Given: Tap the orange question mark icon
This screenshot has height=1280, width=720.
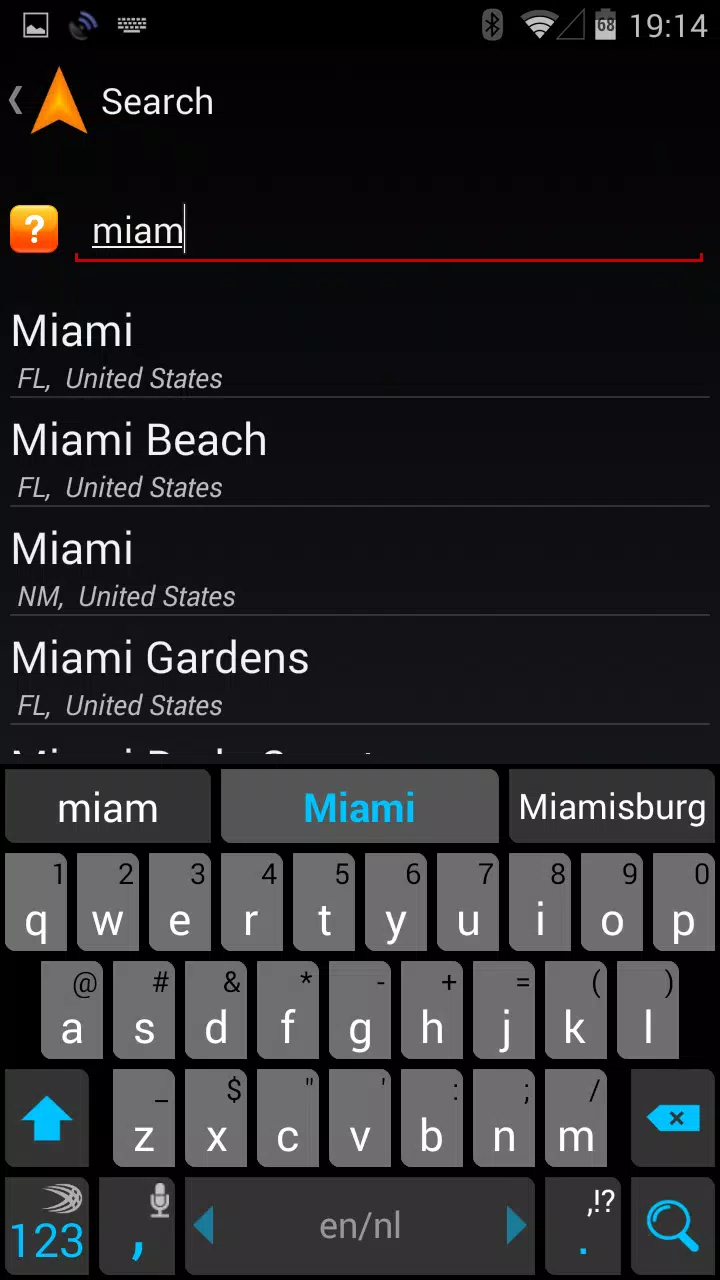Looking at the screenshot, I should (34, 230).
